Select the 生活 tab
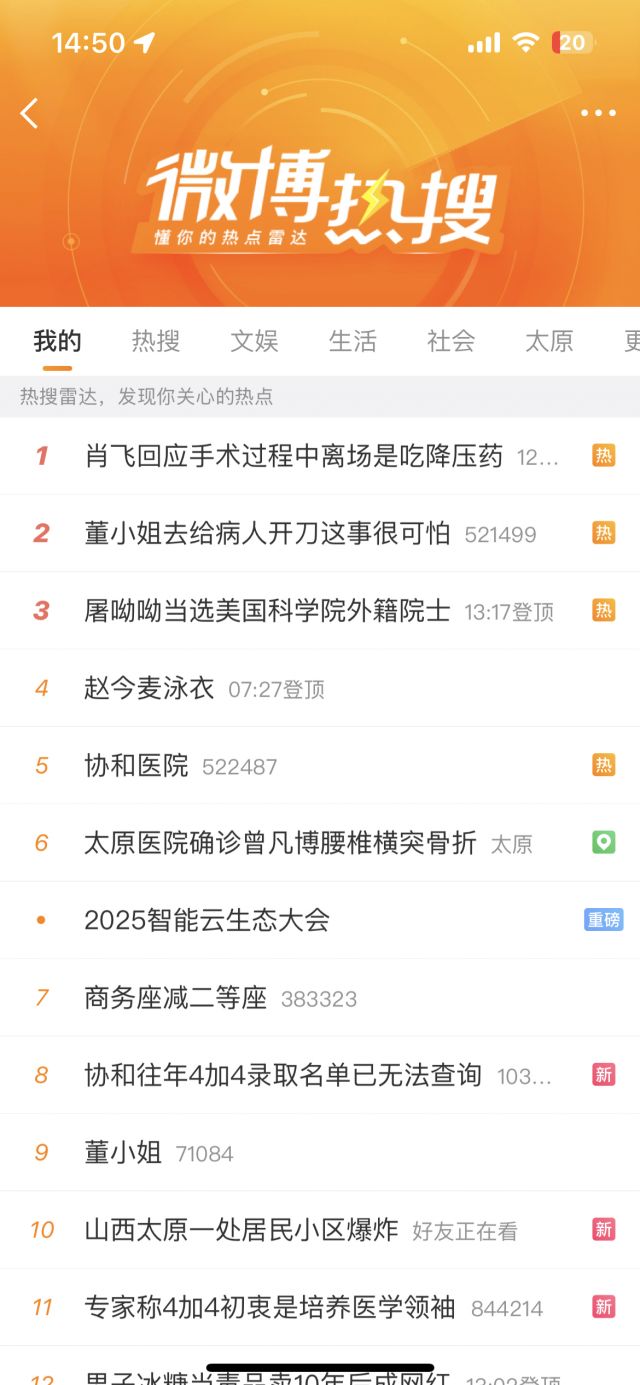This screenshot has width=640, height=1385. click(x=353, y=341)
